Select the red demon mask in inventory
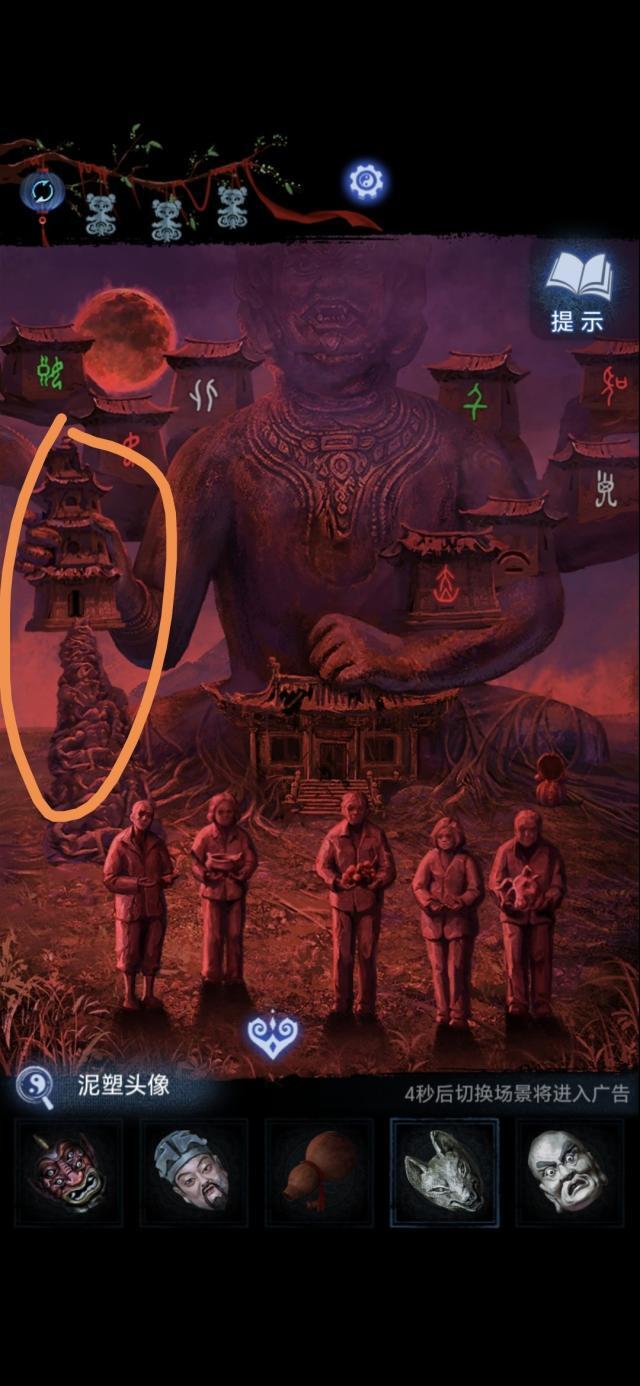The image size is (640, 1386). pos(68,1173)
